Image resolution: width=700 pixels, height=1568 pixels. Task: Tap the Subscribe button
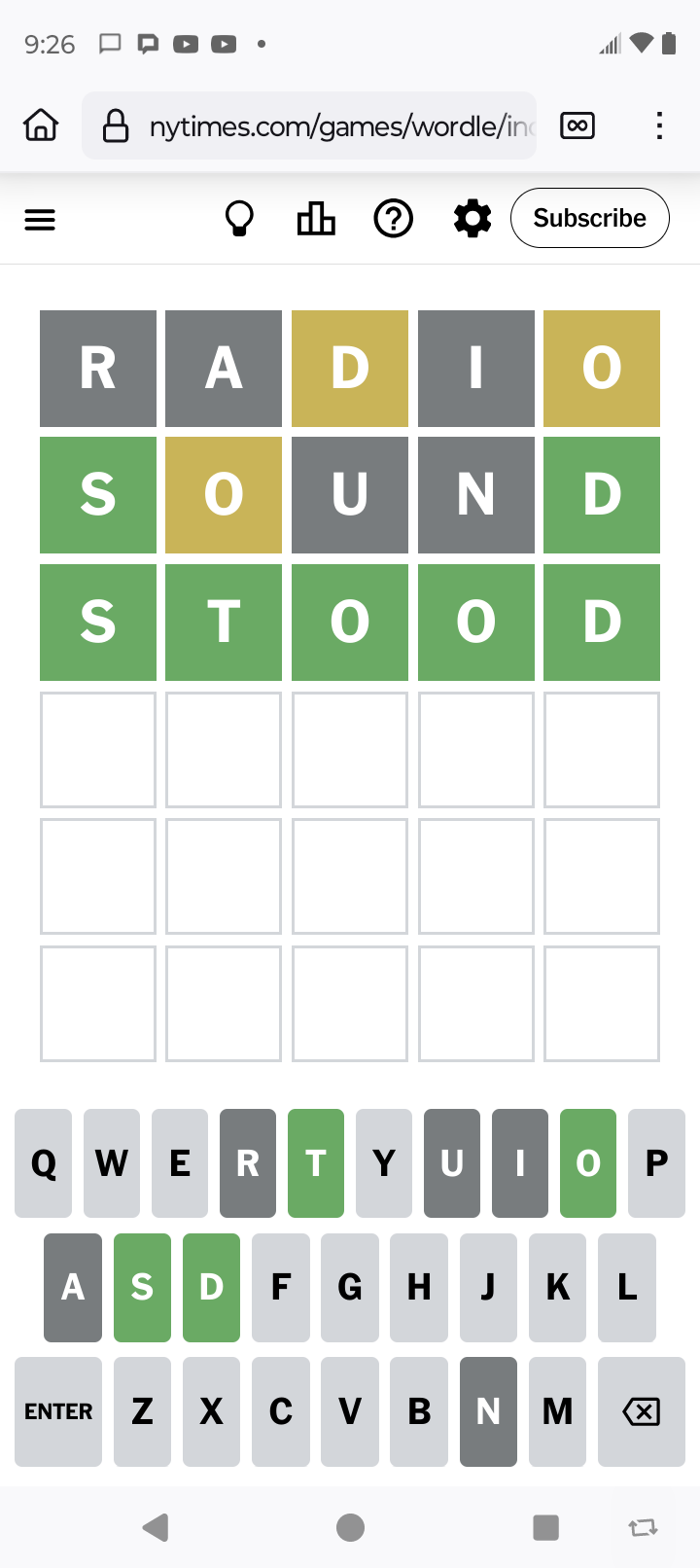coord(589,218)
